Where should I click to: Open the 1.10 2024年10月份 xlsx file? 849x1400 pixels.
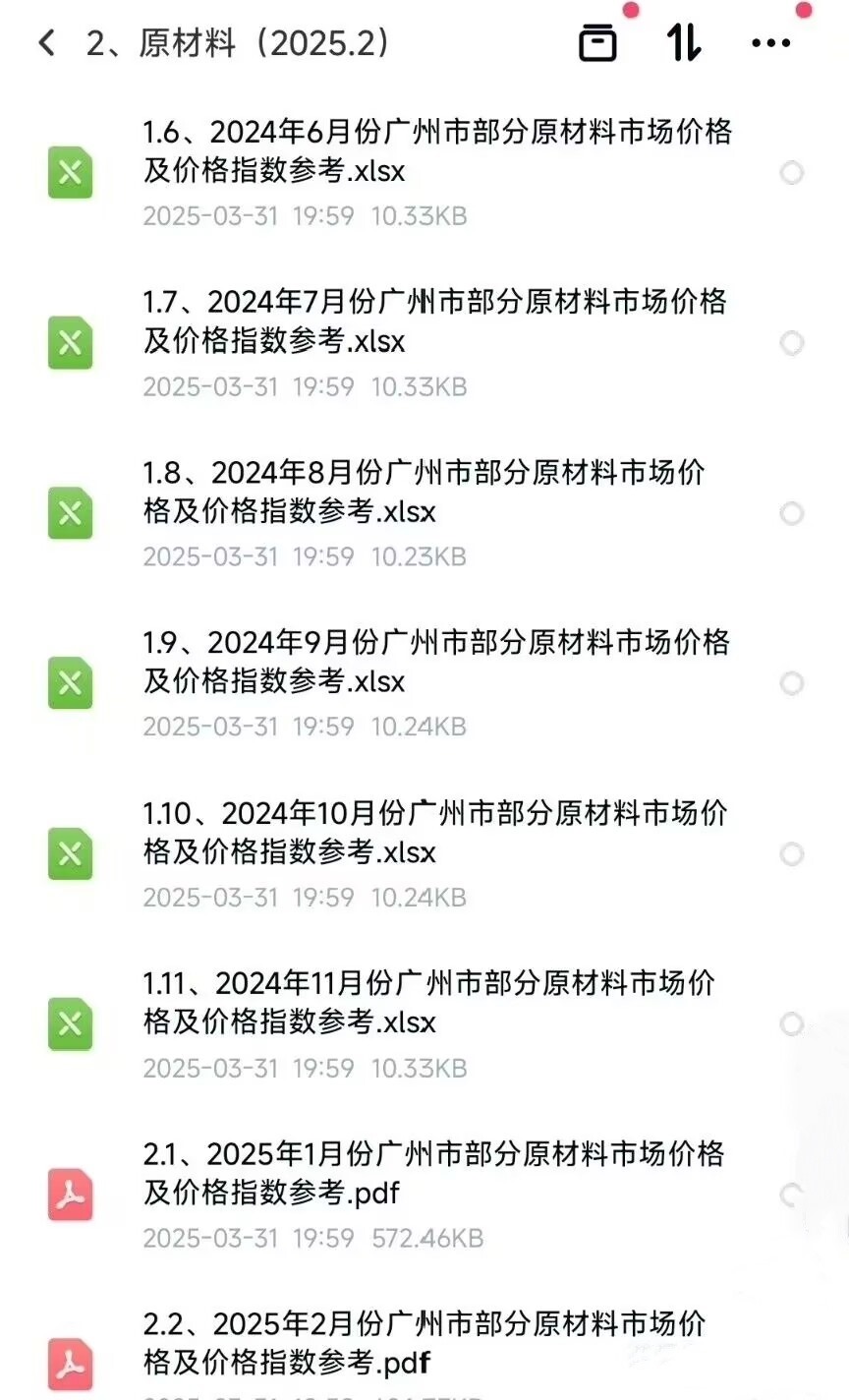click(436, 833)
